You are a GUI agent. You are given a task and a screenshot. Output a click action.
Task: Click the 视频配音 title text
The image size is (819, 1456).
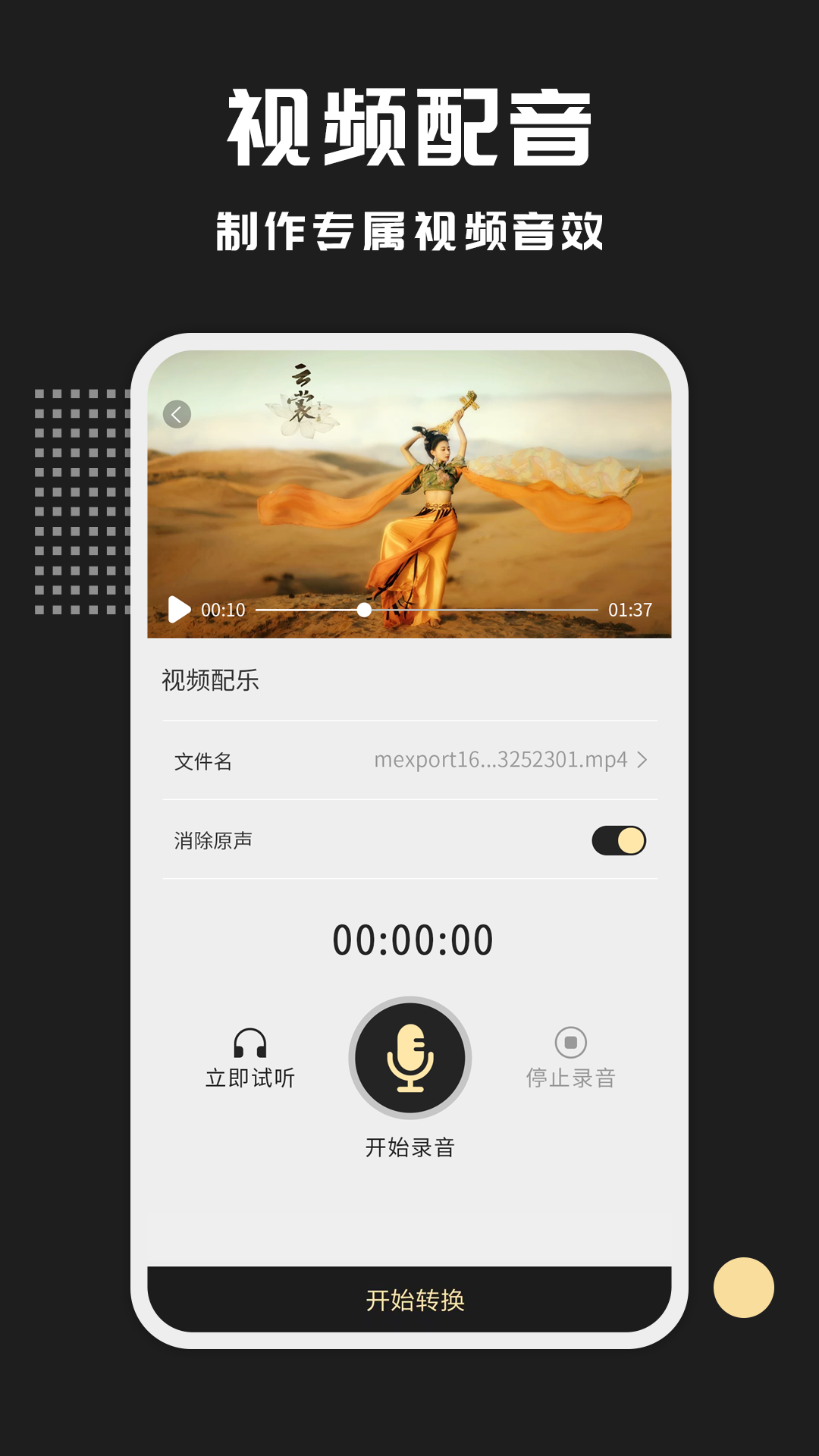[409, 127]
